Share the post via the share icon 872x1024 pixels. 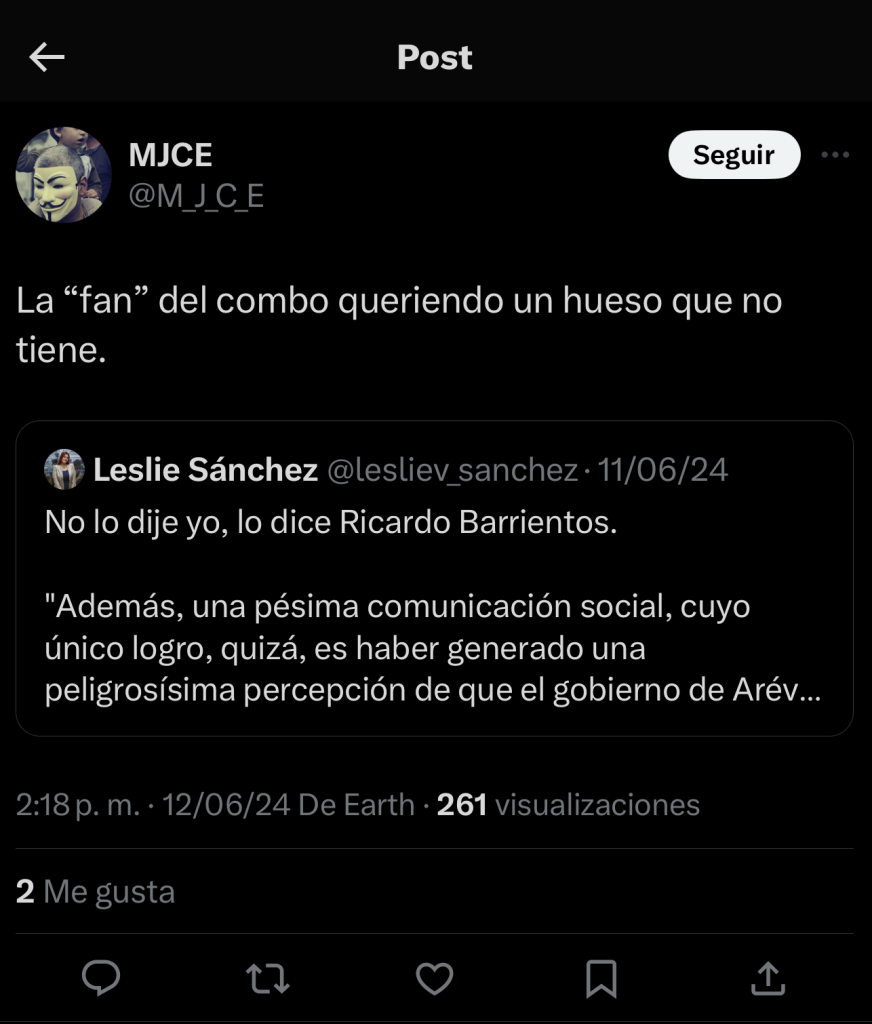(x=767, y=978)
